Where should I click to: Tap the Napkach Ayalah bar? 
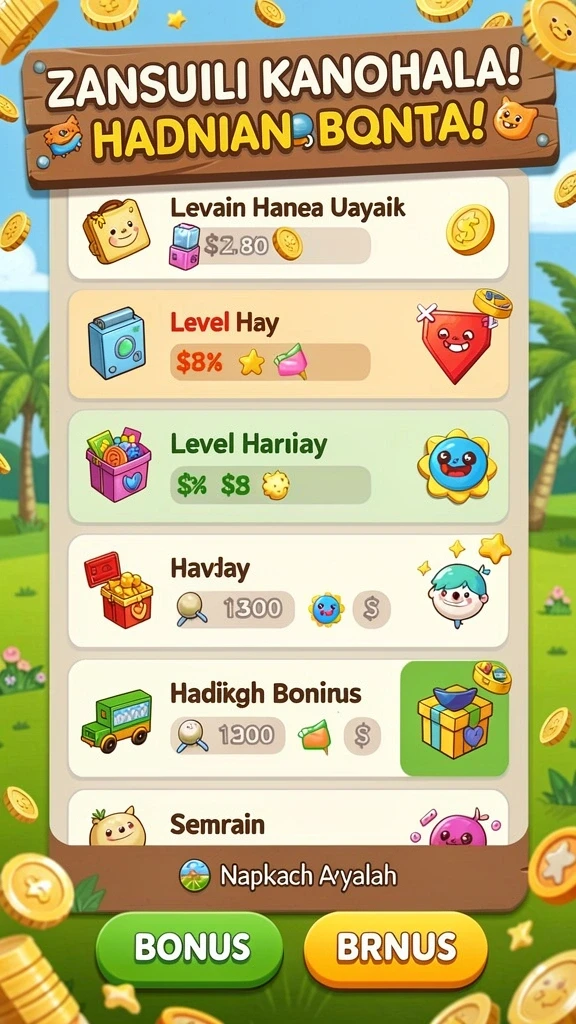(x=288, y=876)
